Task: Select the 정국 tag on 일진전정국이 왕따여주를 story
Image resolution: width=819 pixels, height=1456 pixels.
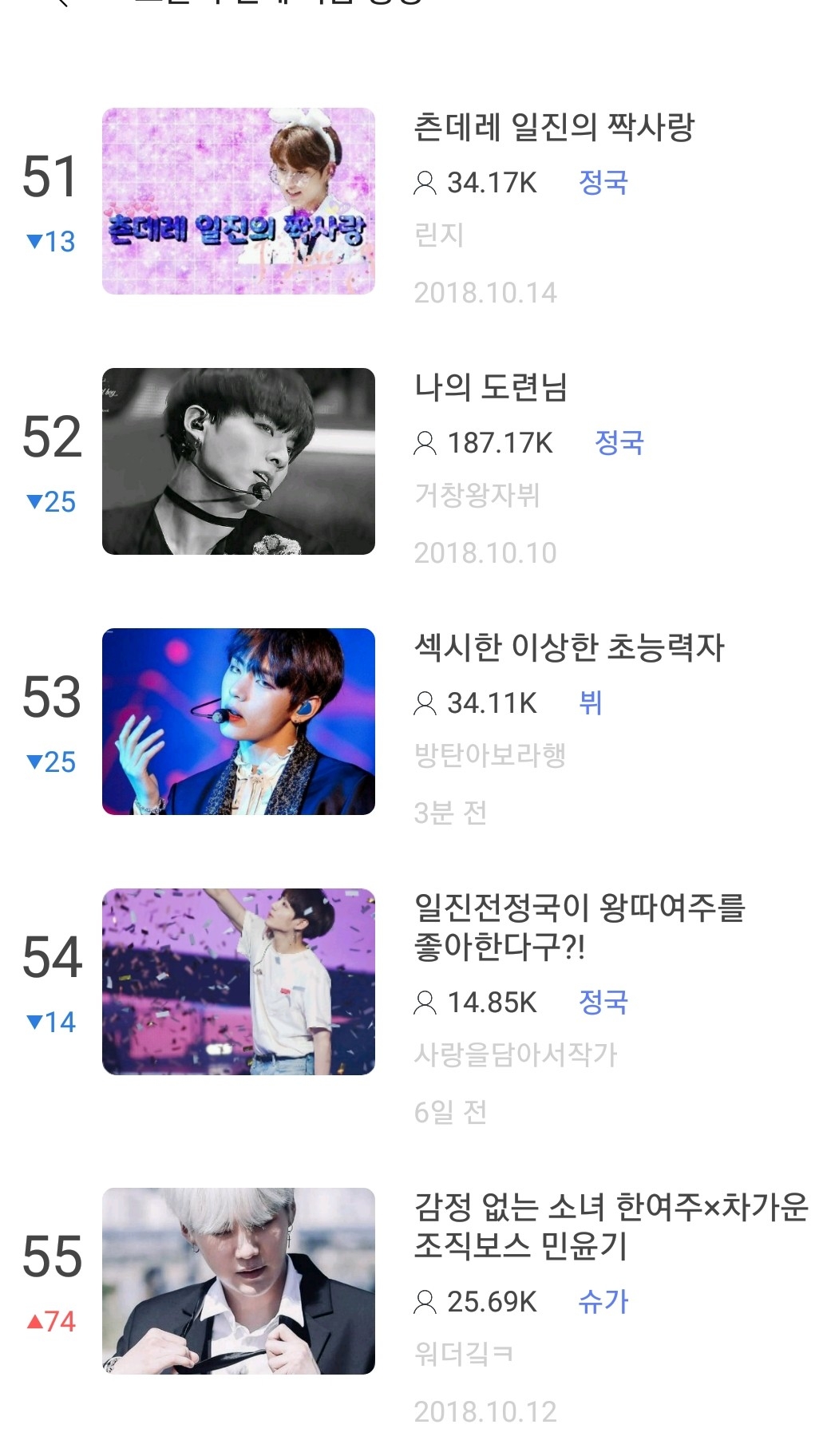Action: point(603,1002)
